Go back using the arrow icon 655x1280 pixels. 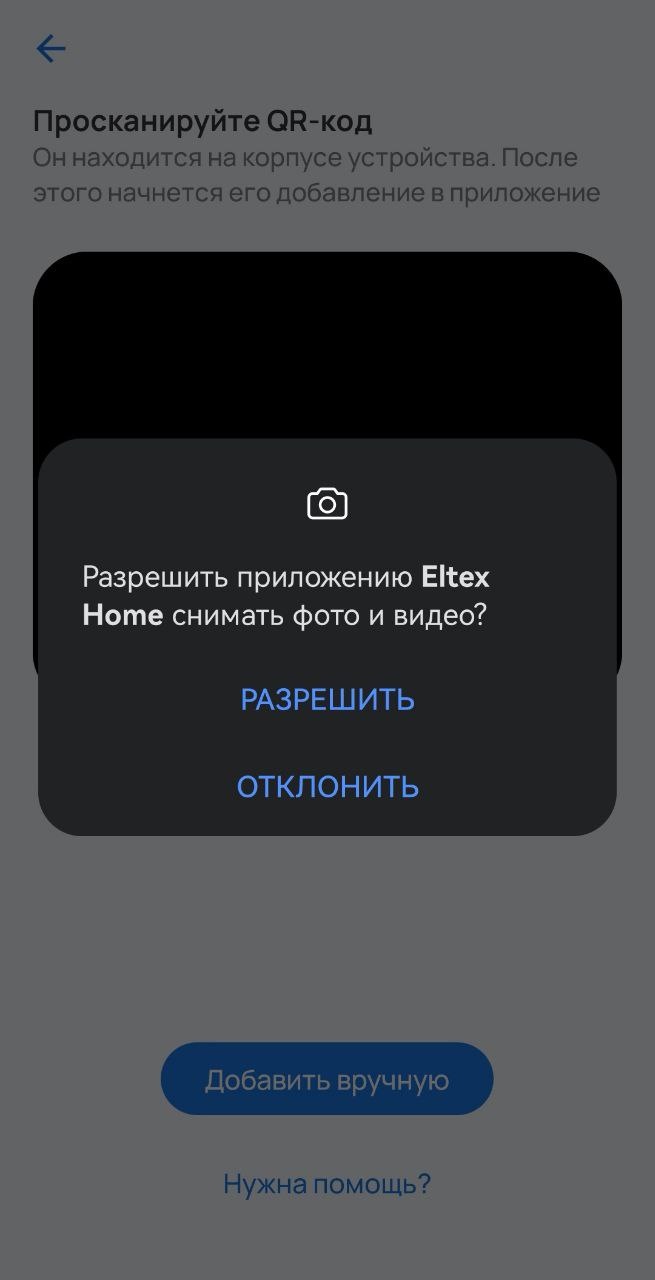coord(50,49)
